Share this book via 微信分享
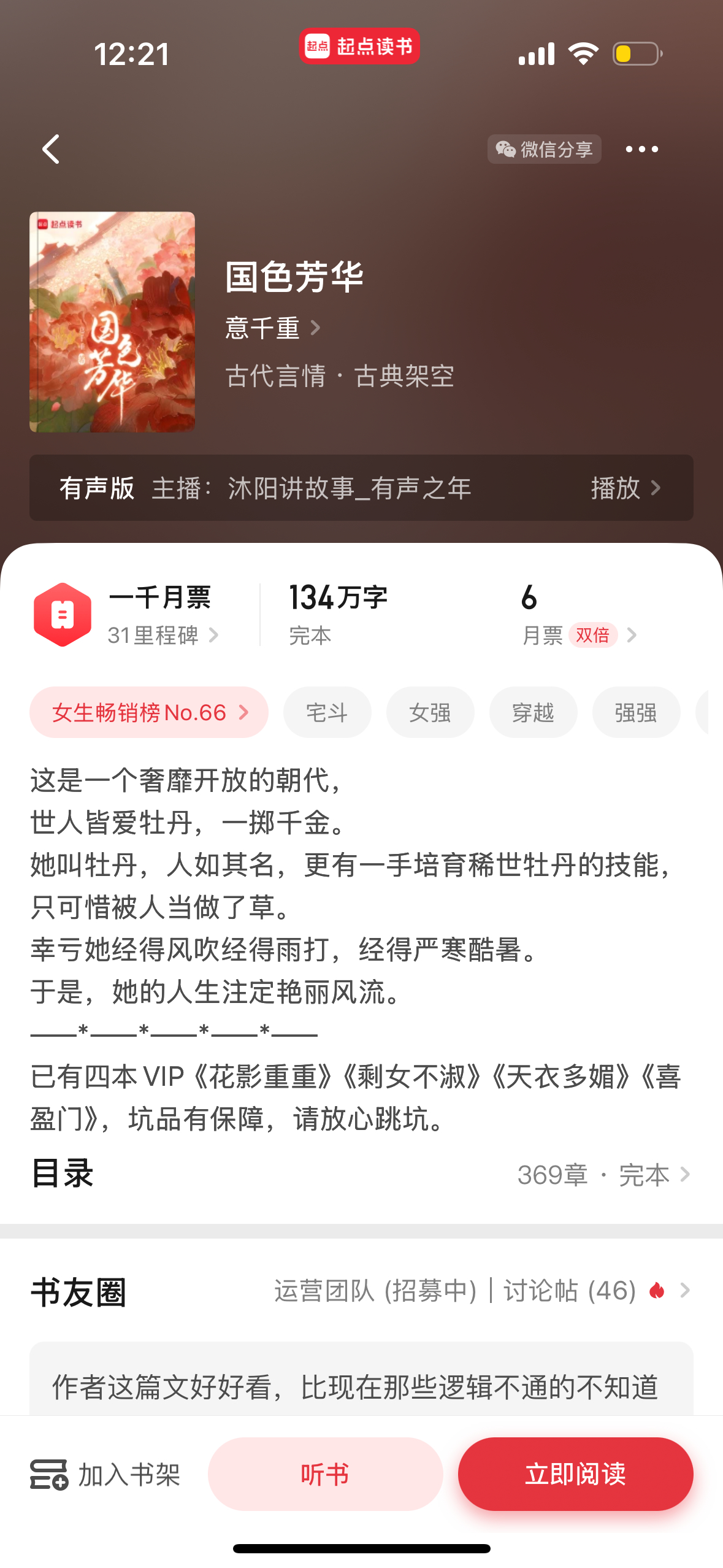Viewport: 723px width, 1568px height. 544,149
